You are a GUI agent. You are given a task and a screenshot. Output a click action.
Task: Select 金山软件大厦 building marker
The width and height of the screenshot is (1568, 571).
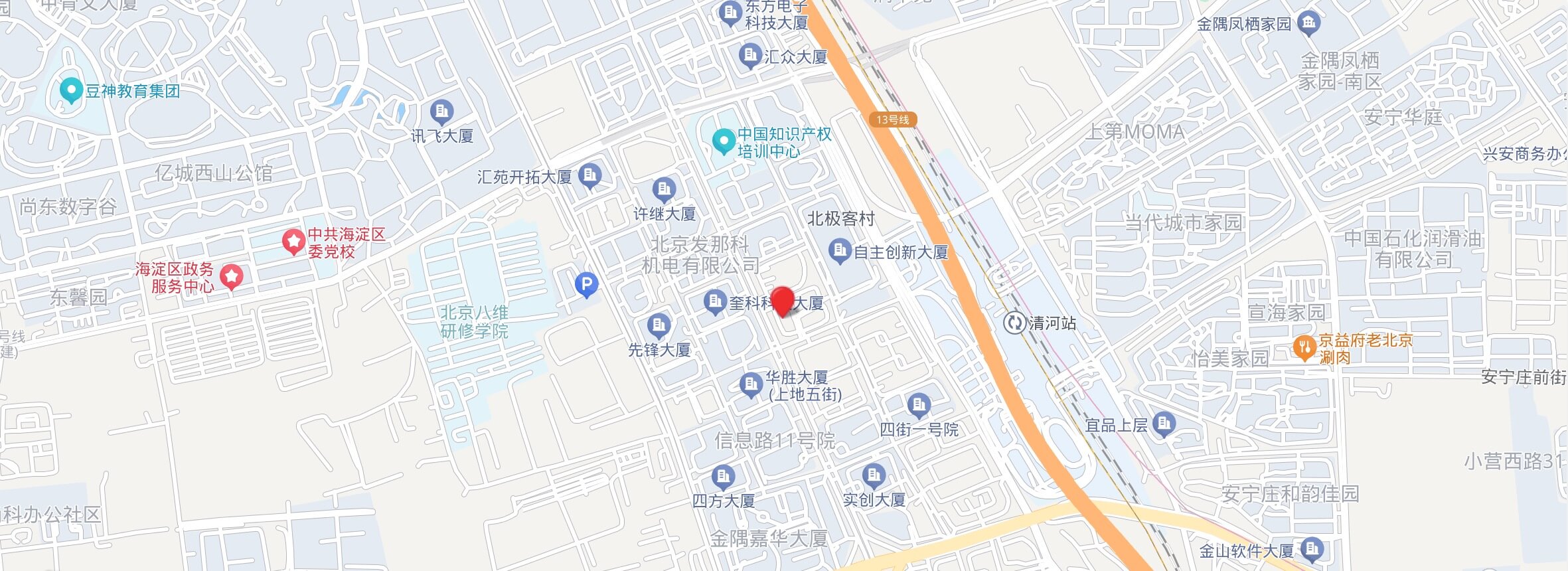pos(1312,548)
